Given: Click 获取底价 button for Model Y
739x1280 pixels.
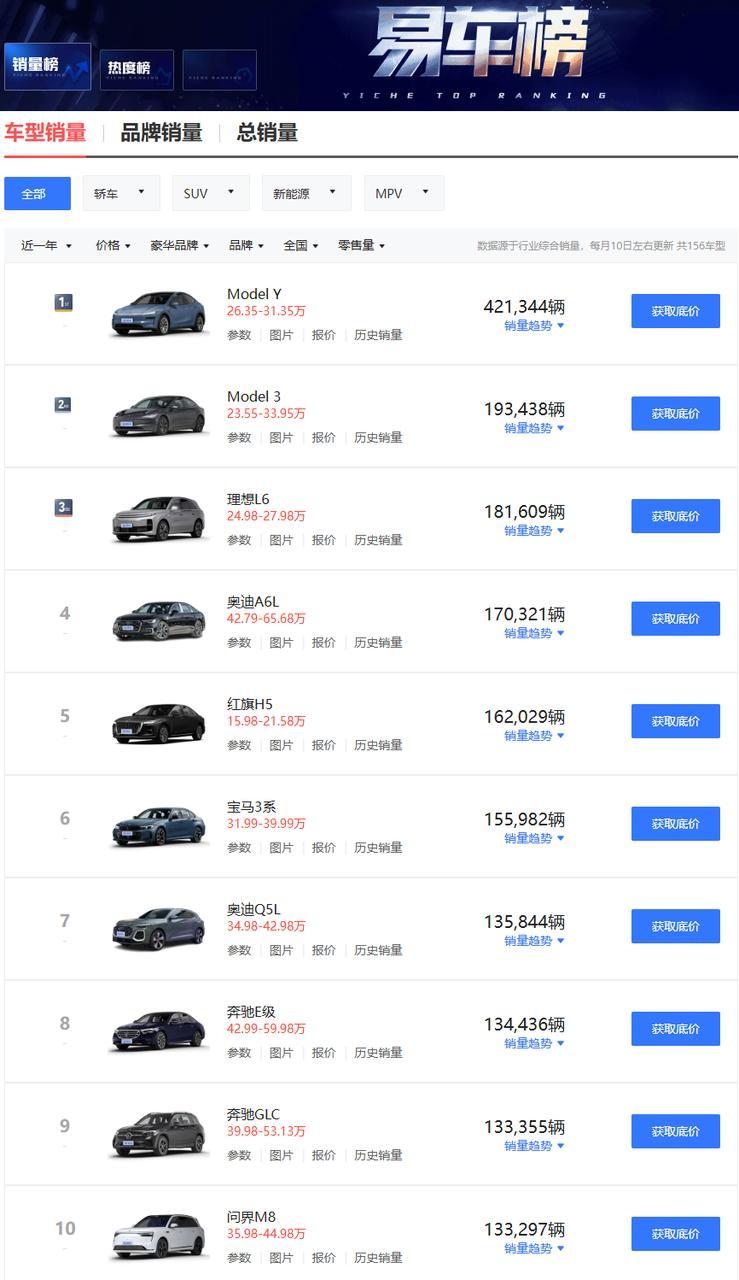Looking at the screenshot, I should click(x=675, y=310).
